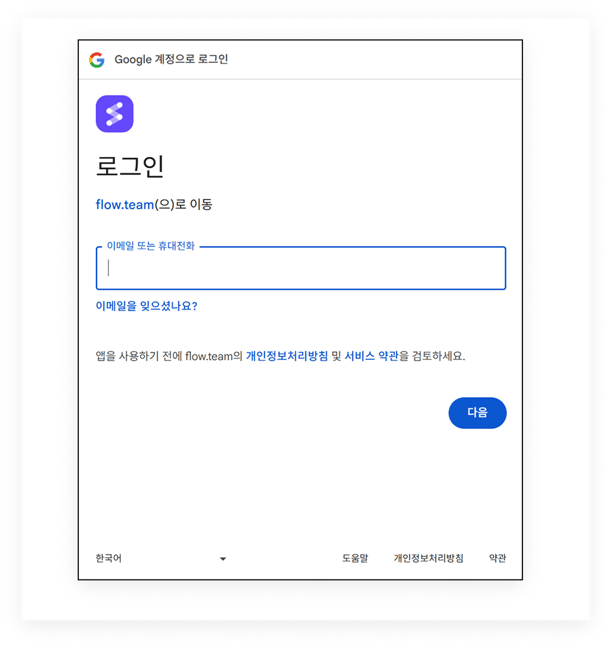
Task: Tap the email or phone input field
Action: click(300, 268)
